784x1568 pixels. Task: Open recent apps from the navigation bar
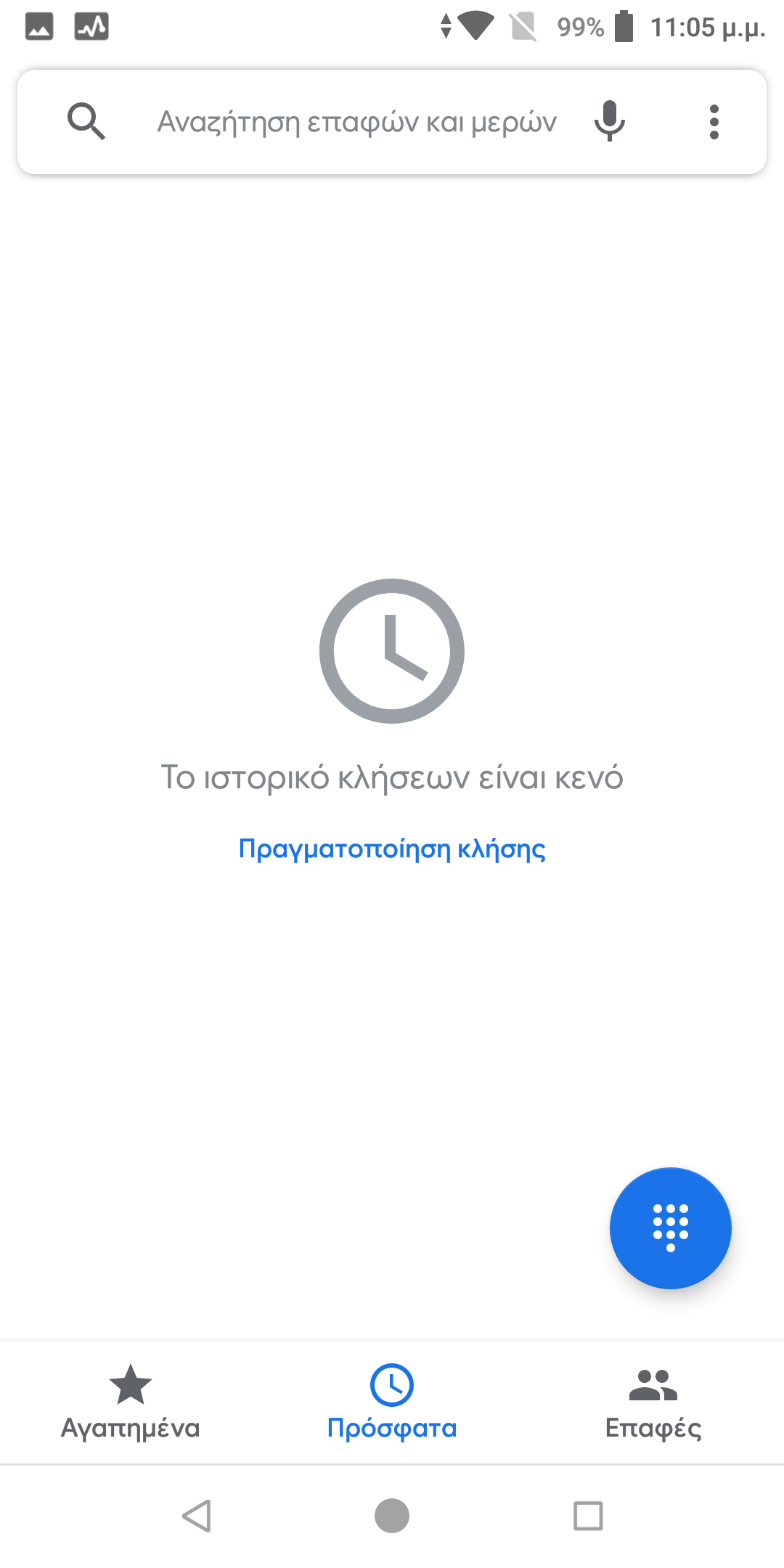tap(588, 1516)
